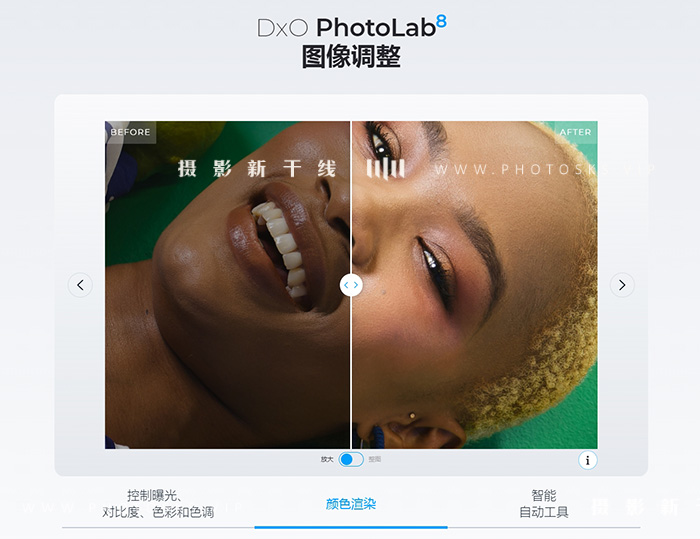700x539 pixels.
Task: Switch to the 智能自动工具 tab
Action: coord(543,503)
